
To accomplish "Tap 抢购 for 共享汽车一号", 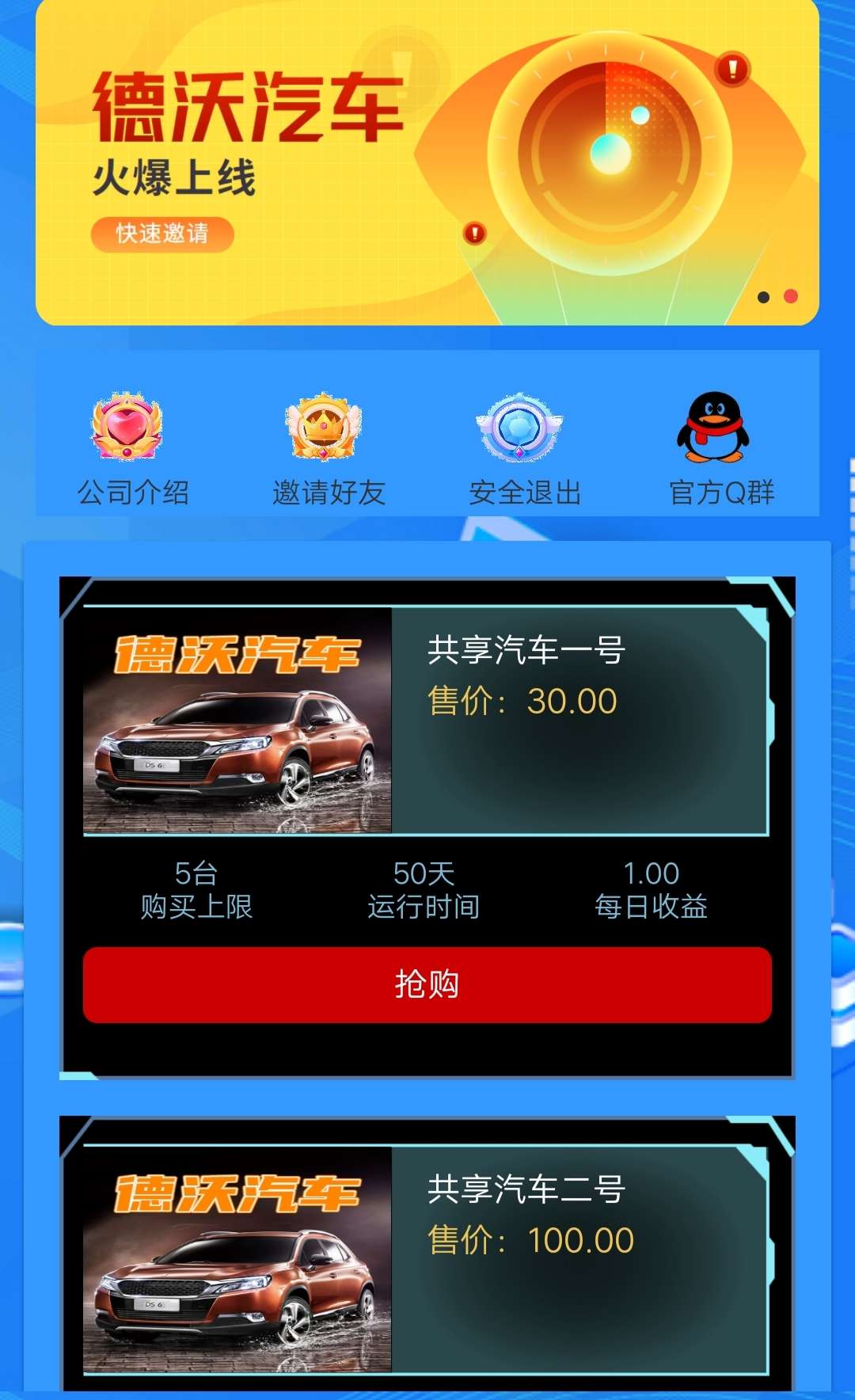I will pos(427,984).
